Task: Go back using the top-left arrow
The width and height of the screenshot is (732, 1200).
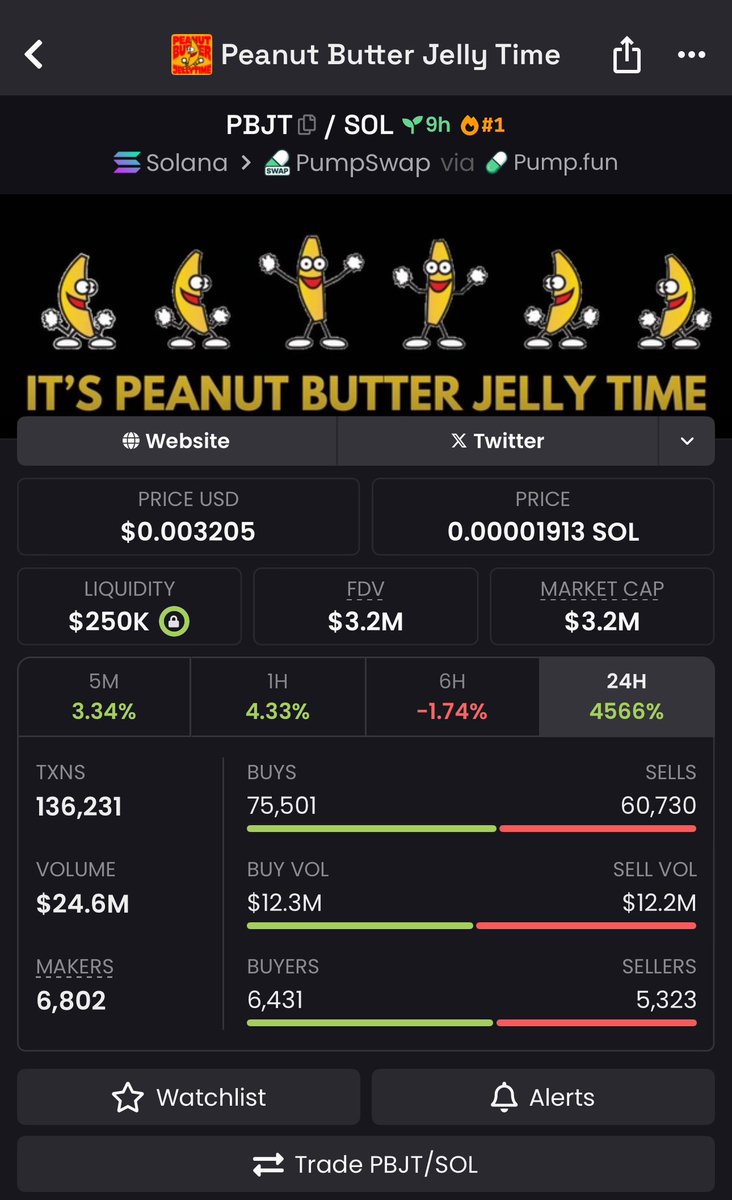Action: 34,54
